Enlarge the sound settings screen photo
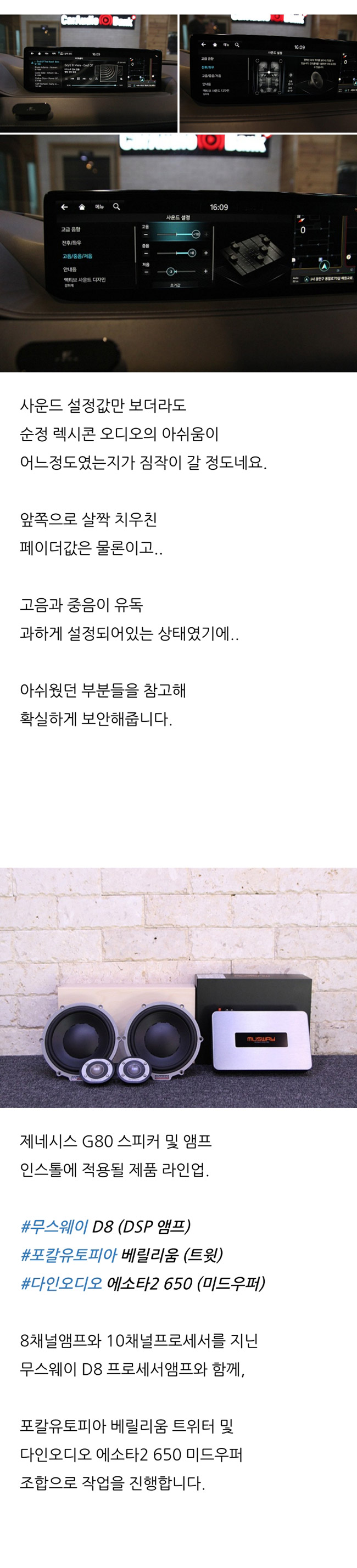 coord(178,252)
